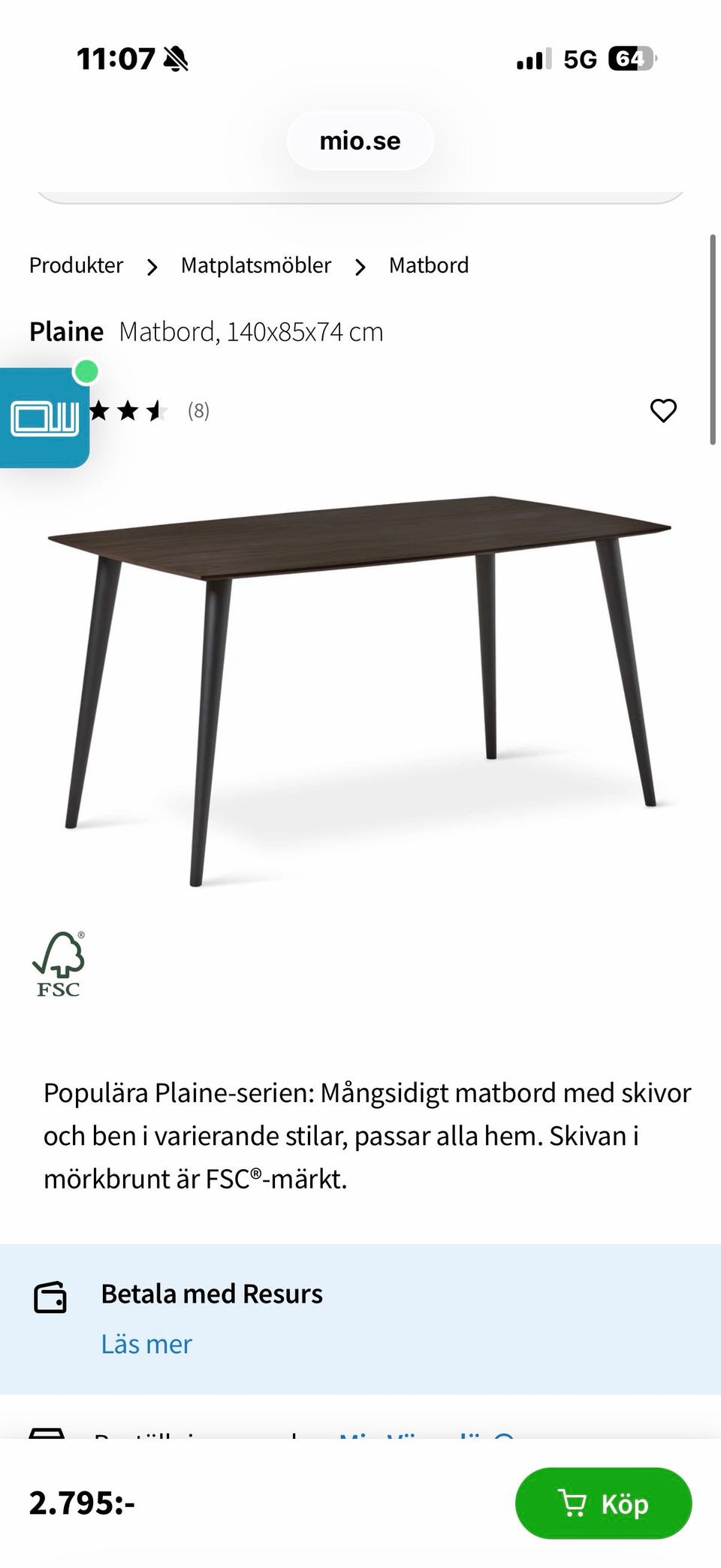The height and width of the screenshot is (1568, 721).
Task: Select the Matbord breadcrumb item
Action: 429,265
